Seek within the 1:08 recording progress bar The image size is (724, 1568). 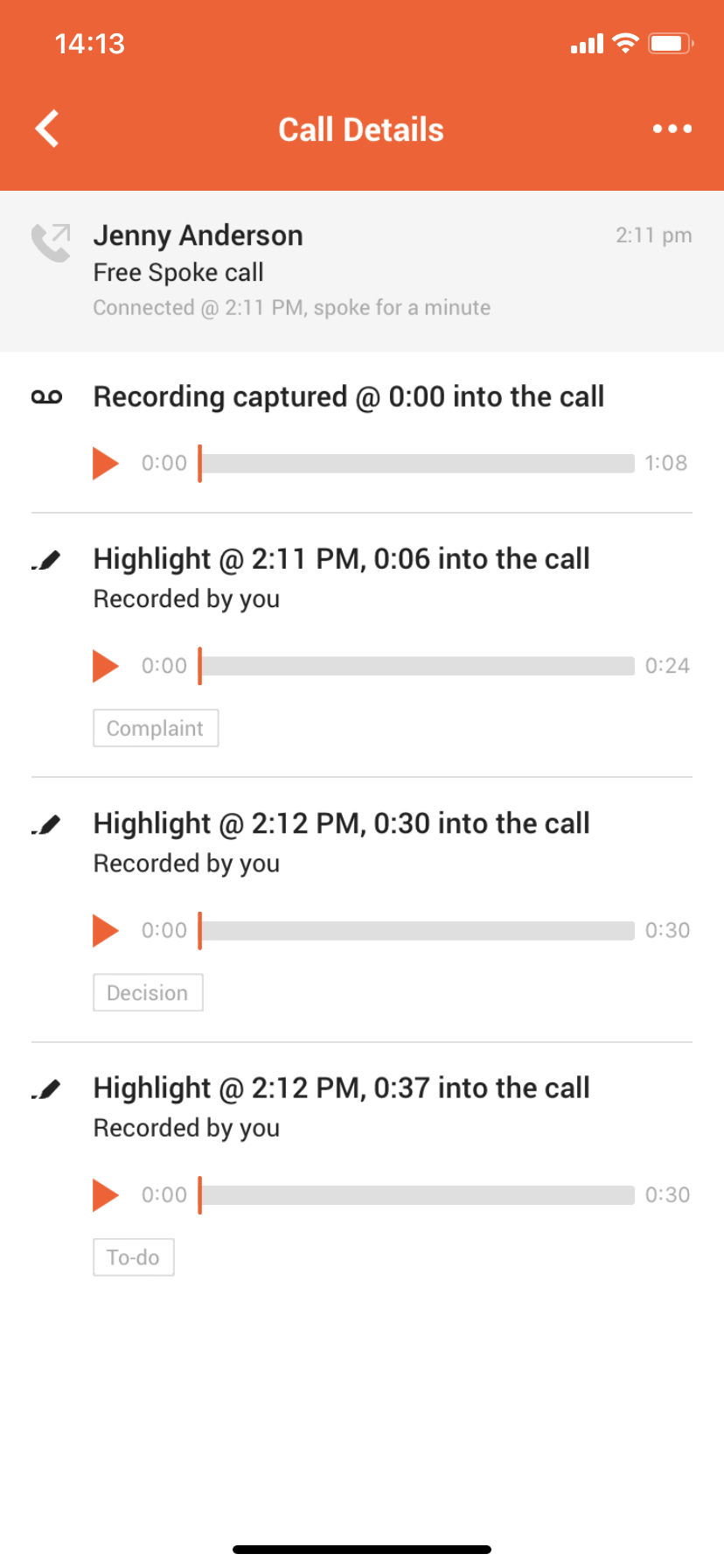[418, 463]
